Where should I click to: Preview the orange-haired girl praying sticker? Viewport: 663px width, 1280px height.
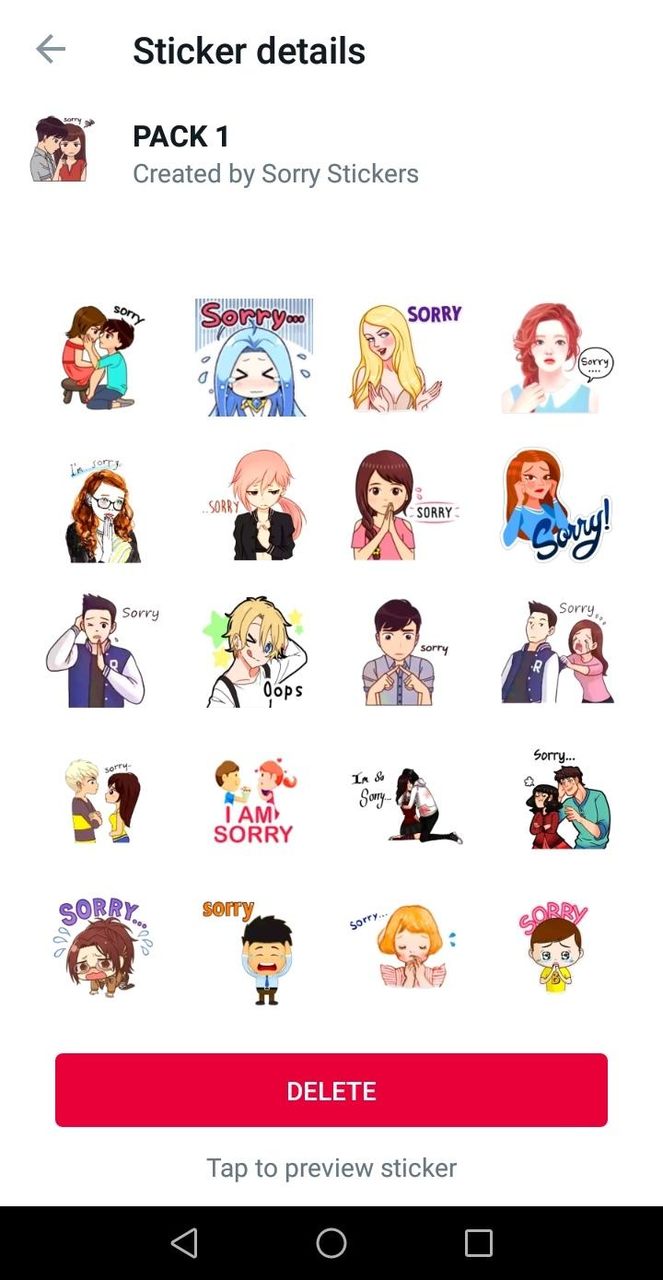point(403,947)
